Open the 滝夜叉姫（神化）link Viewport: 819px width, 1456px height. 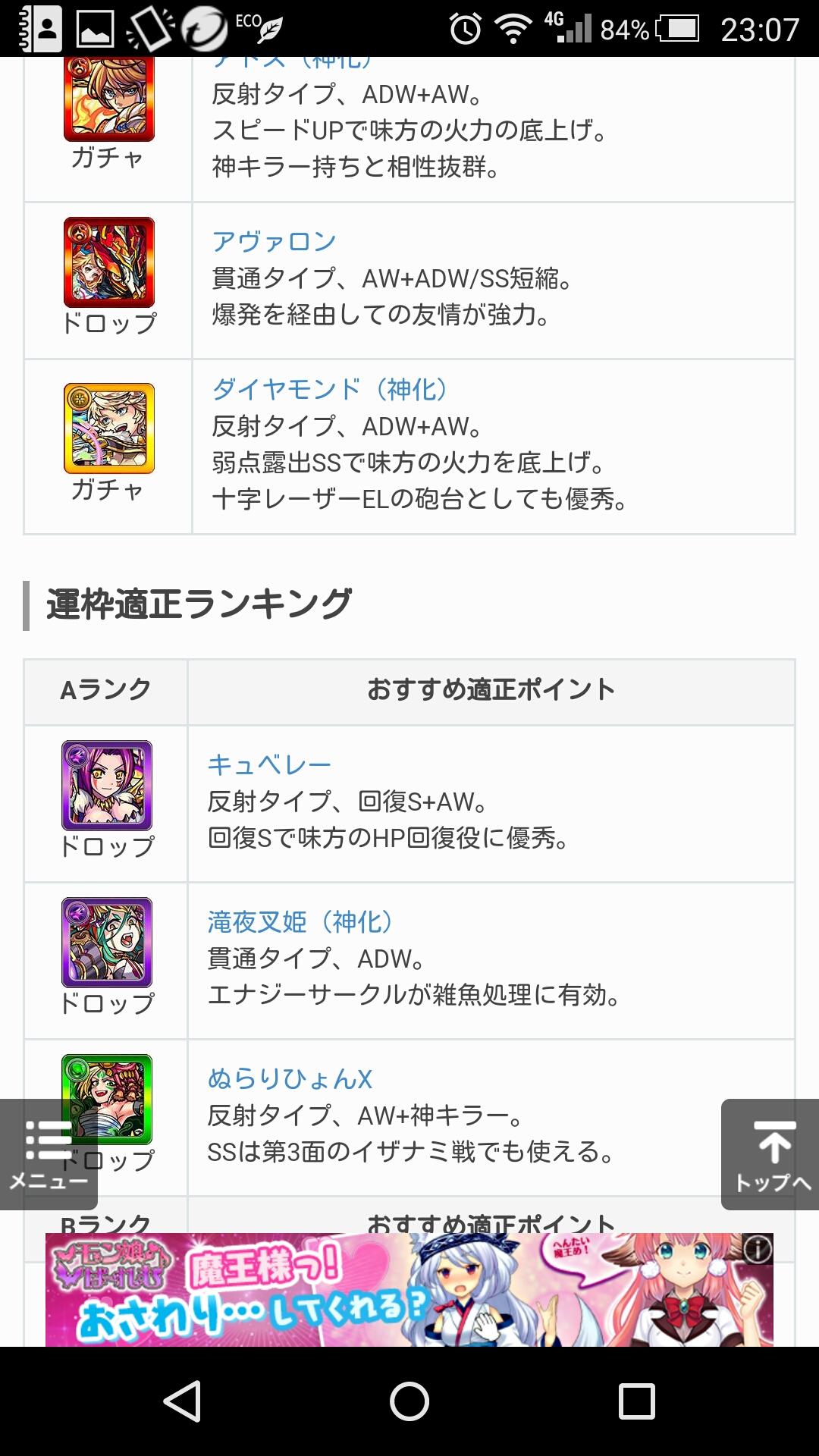click(x=300, y=922)
